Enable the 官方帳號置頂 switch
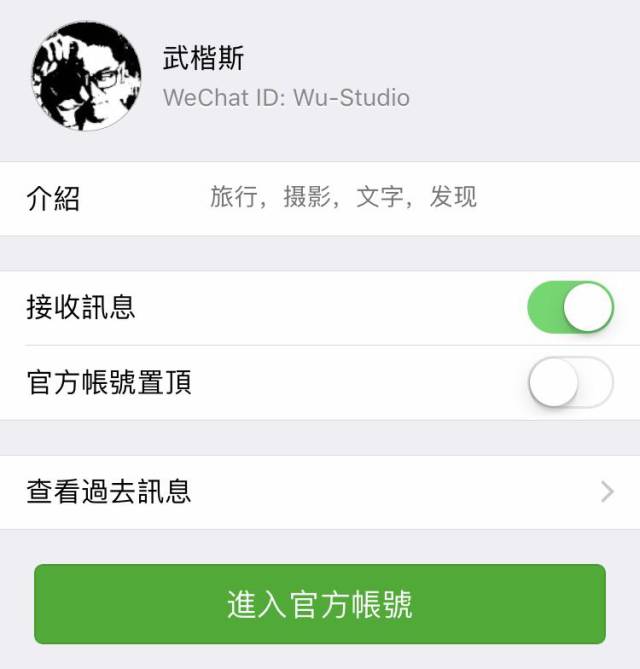The width and height of the screenshot is (640, 669). pos(570,382)
